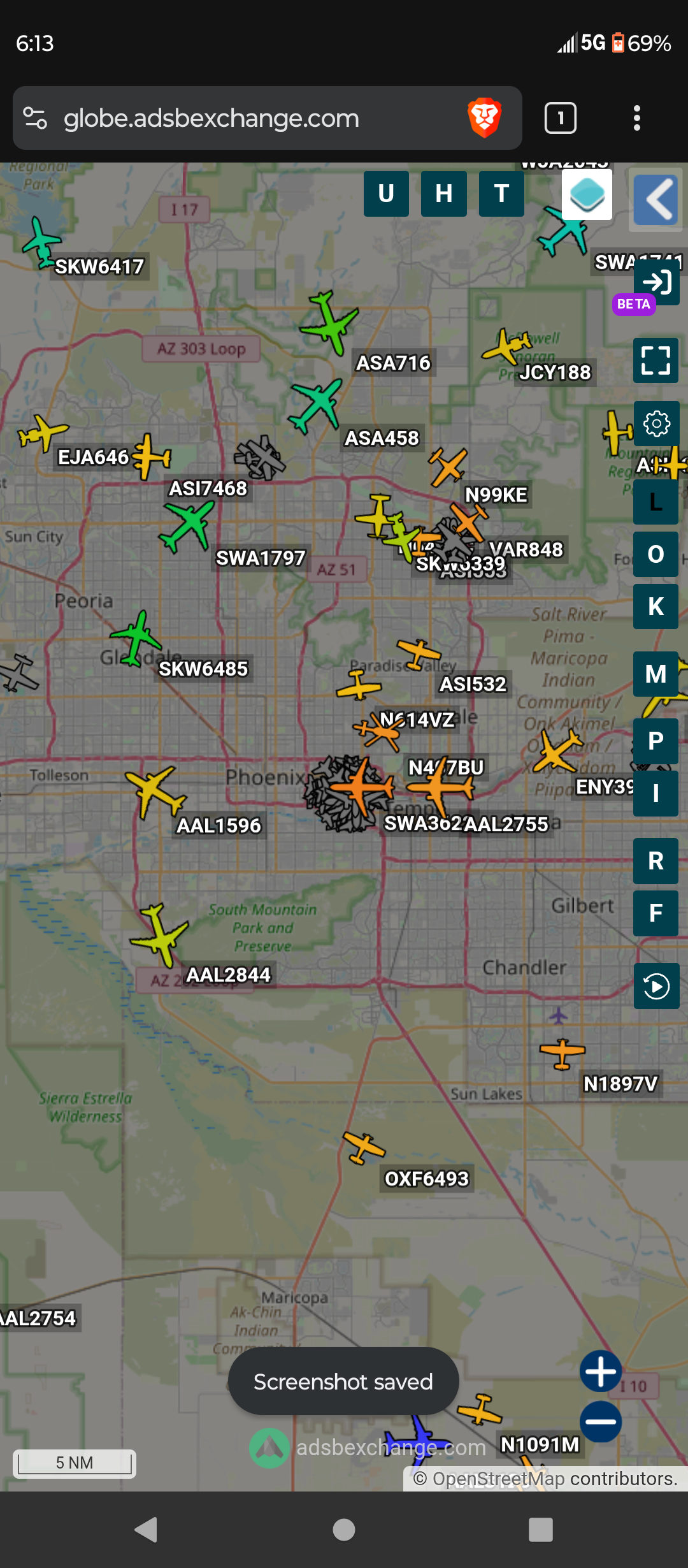Enter fullscreen map mode
The image size is (688, 1568).
pyautogui.click(x=656, y=360)
